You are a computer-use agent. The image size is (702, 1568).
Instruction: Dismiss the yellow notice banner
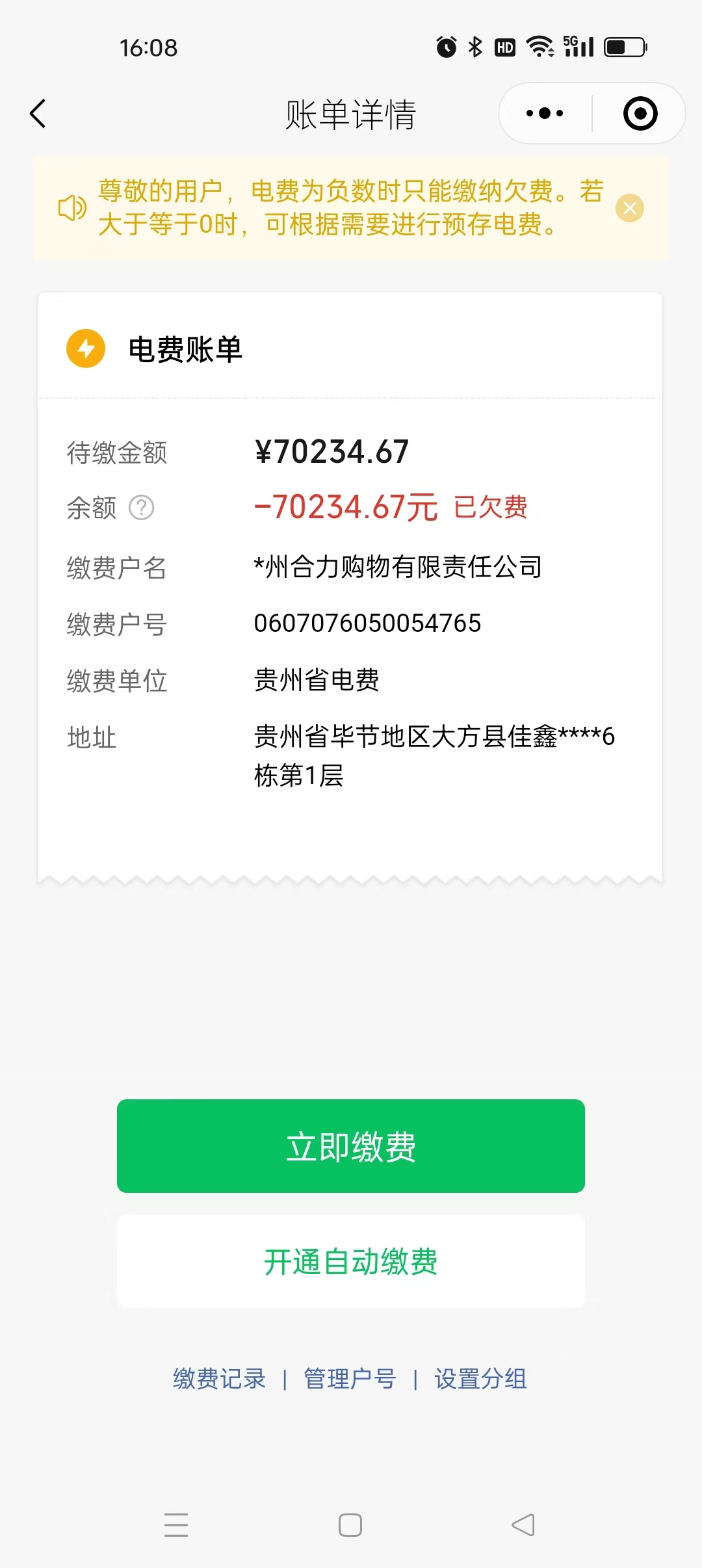pyautogui.click(x=630, y=208)
